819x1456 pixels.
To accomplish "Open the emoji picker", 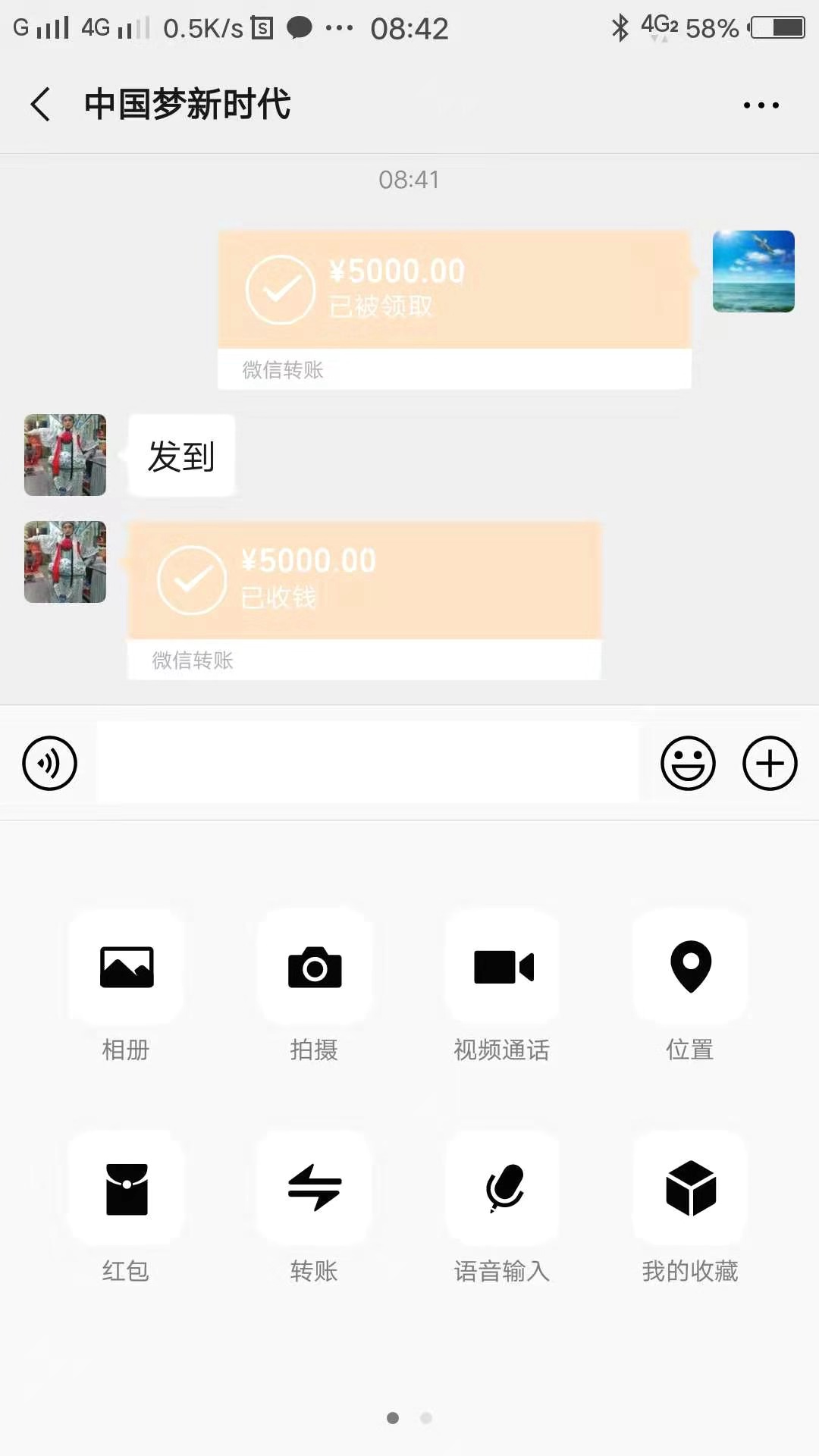I will [687, 764].
